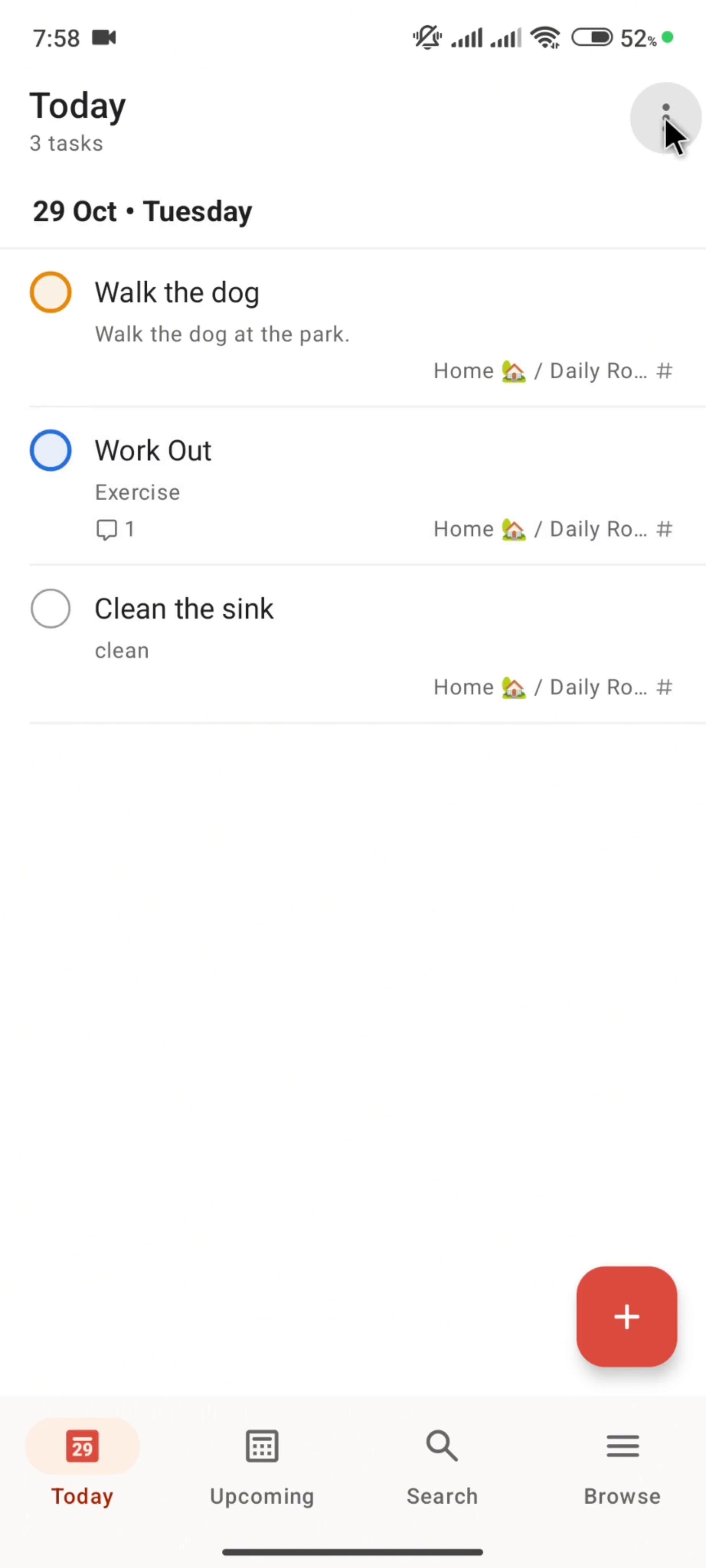Open the three-dot overflow menu
This screenshot has width=706, height=1568.
[665, 118]
